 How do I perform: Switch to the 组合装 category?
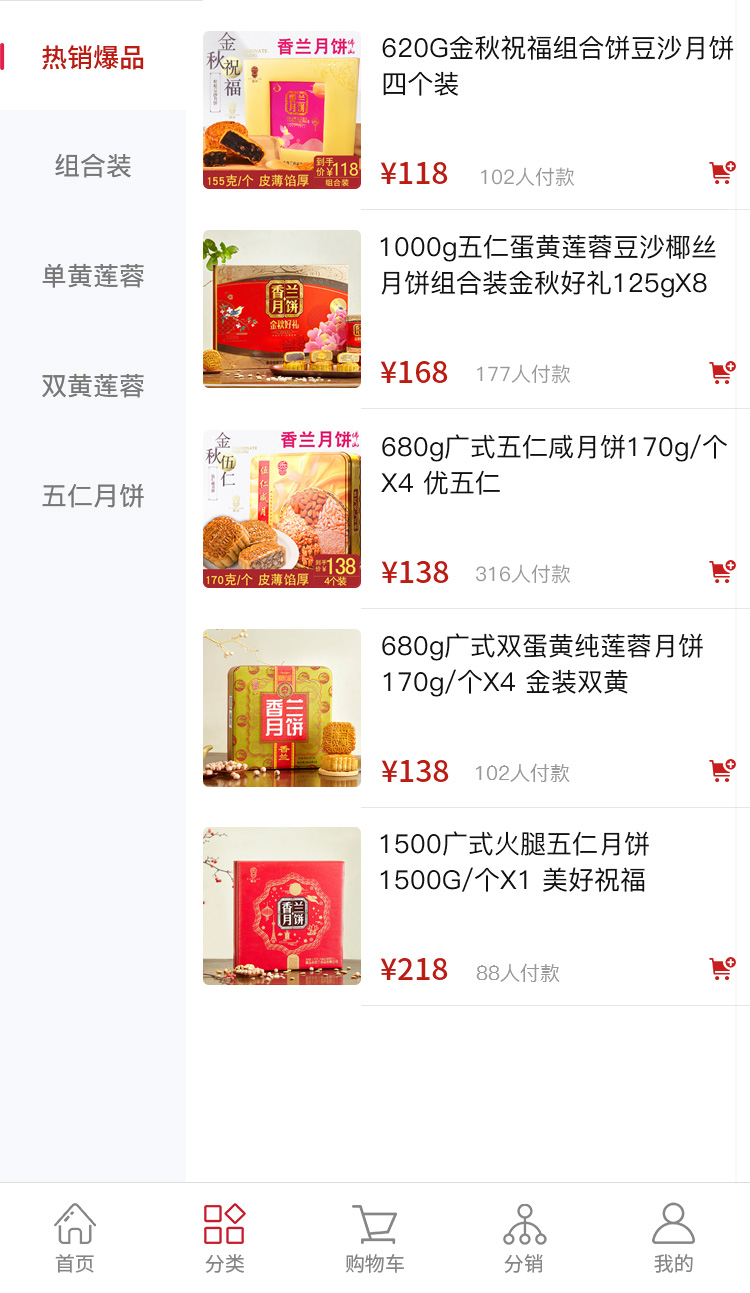click(93, 166)
